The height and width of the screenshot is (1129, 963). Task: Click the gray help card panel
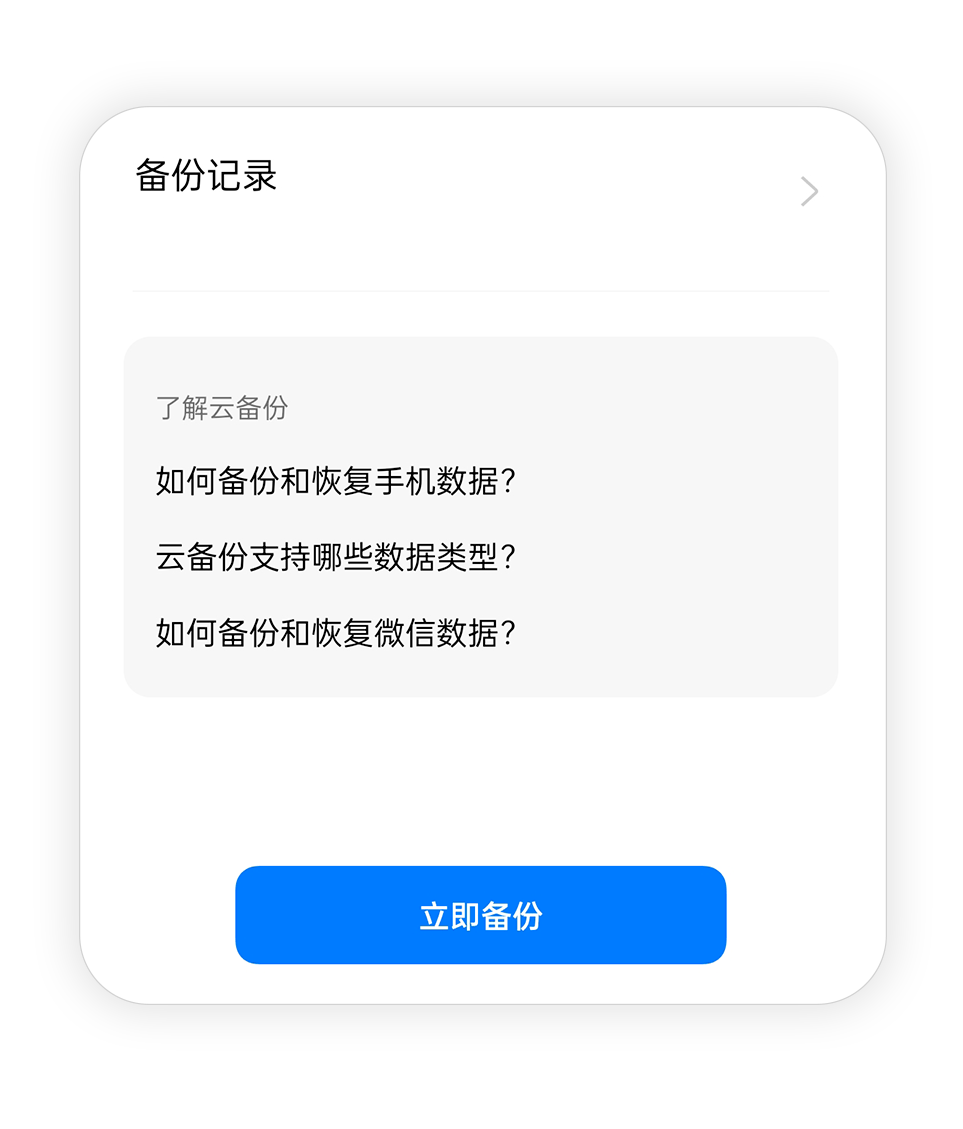pos(480,515)
